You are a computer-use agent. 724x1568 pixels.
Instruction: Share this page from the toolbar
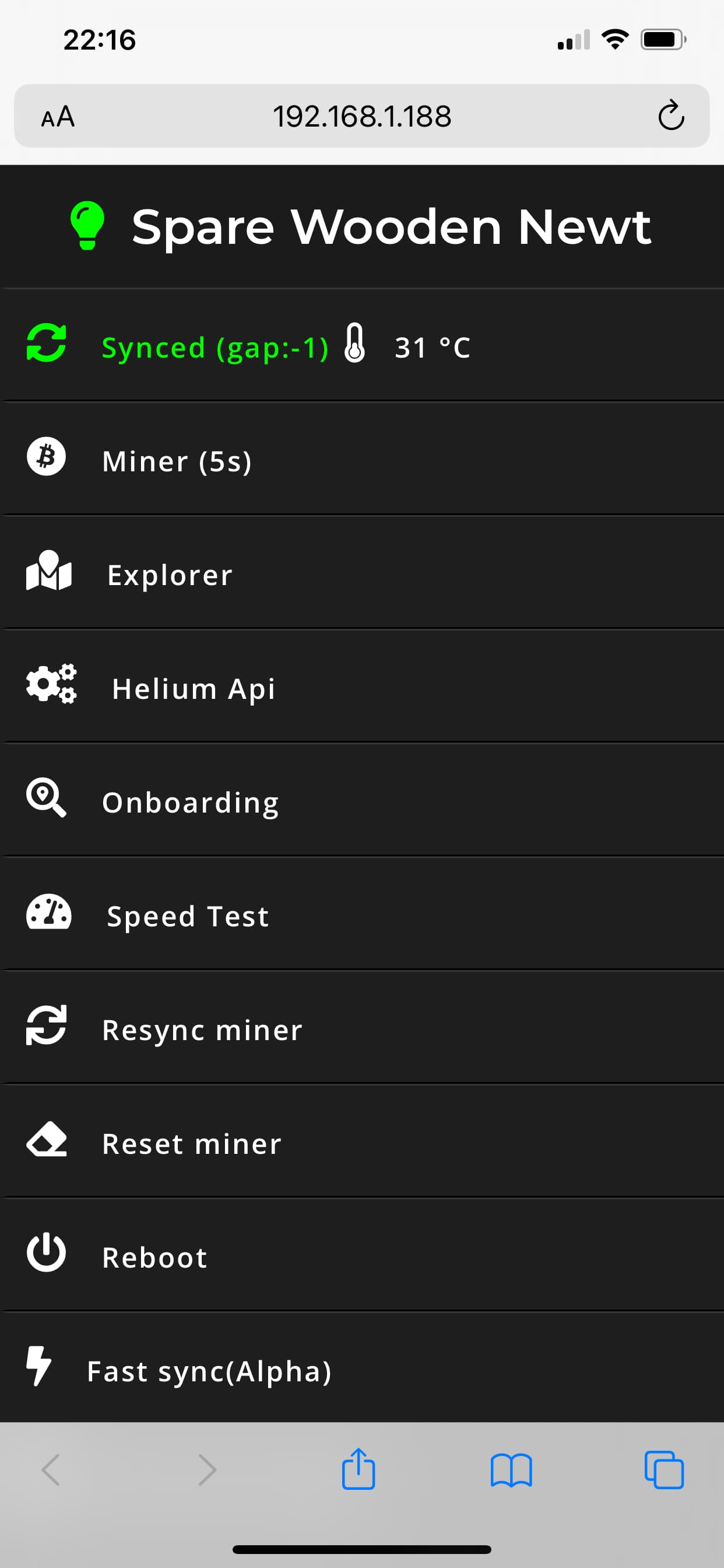tap(359, 1470)
